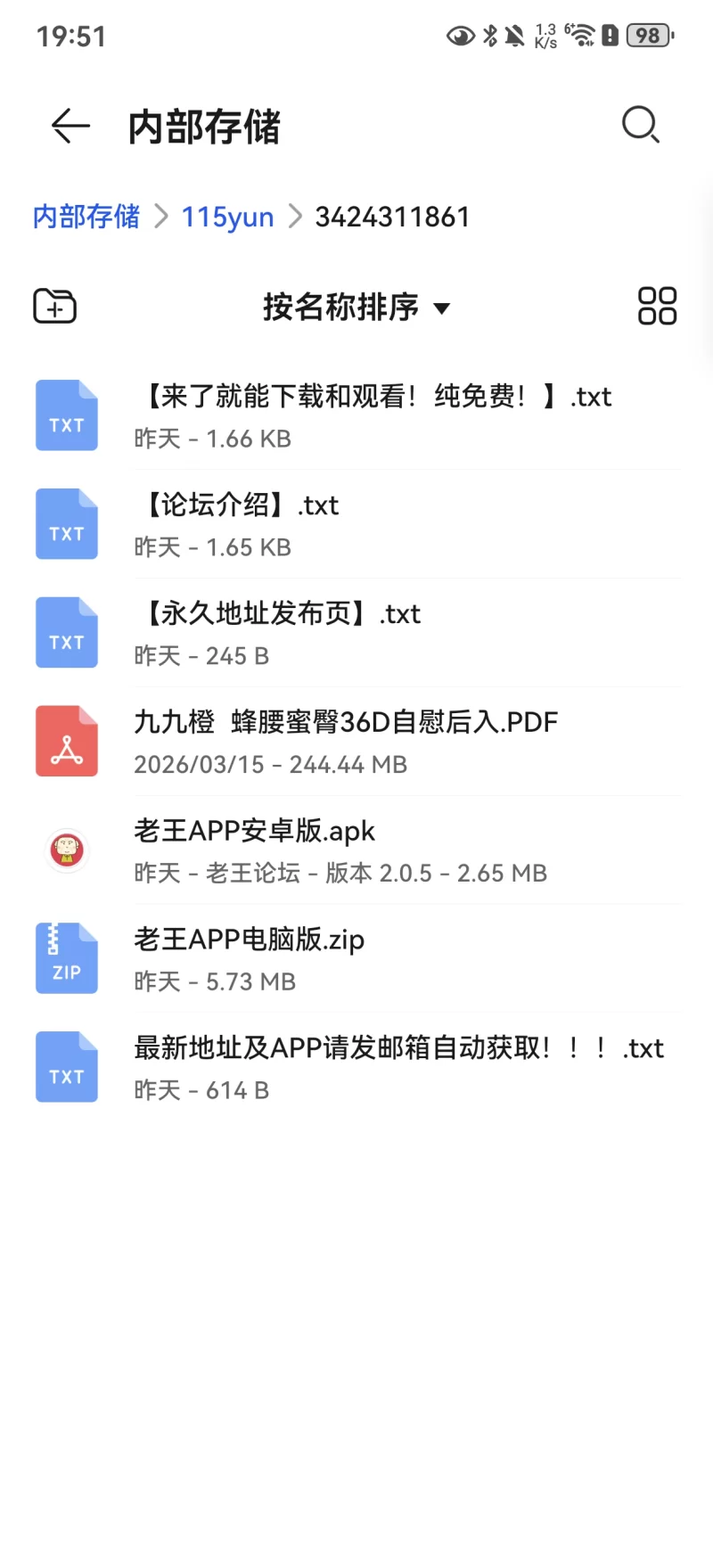Image resolution: width=713 pixels, height=1568 pixels.
Task: Open the search magnifier icon
Action: click(640, 125)
